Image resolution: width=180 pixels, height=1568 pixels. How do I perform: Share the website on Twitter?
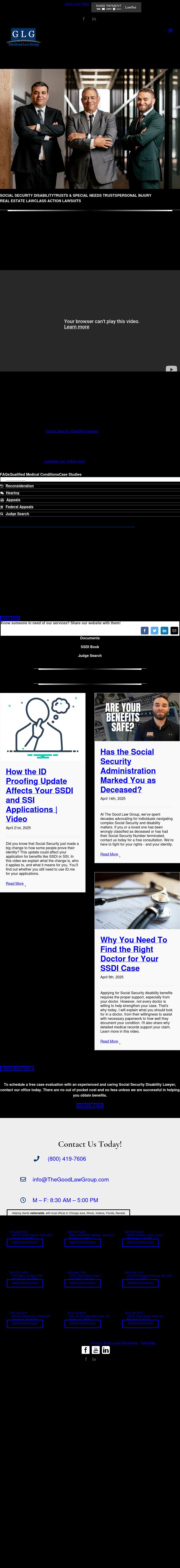154,631
